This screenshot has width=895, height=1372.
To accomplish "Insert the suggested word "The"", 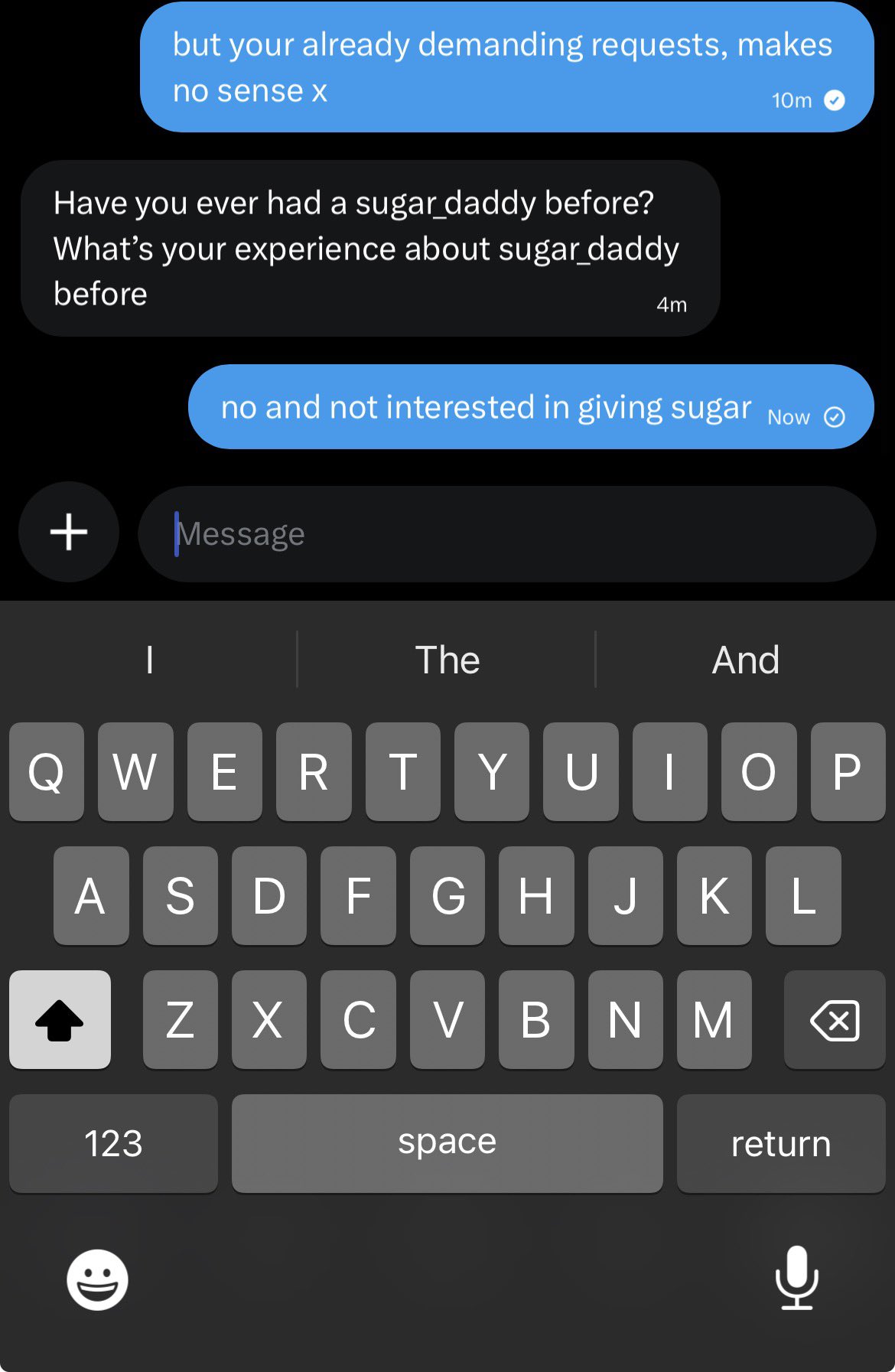I will 447,660.
